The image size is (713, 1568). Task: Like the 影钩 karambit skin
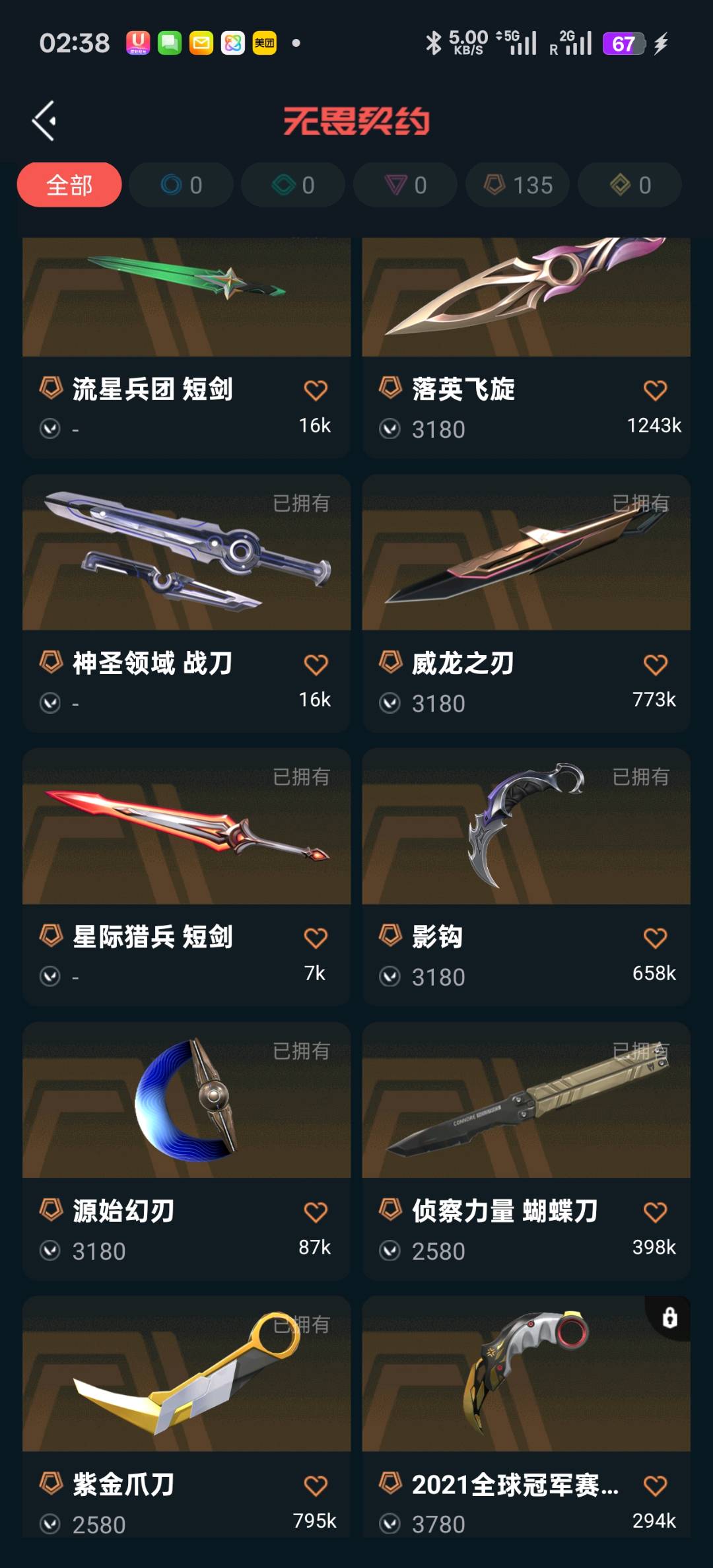coord(655,938)
